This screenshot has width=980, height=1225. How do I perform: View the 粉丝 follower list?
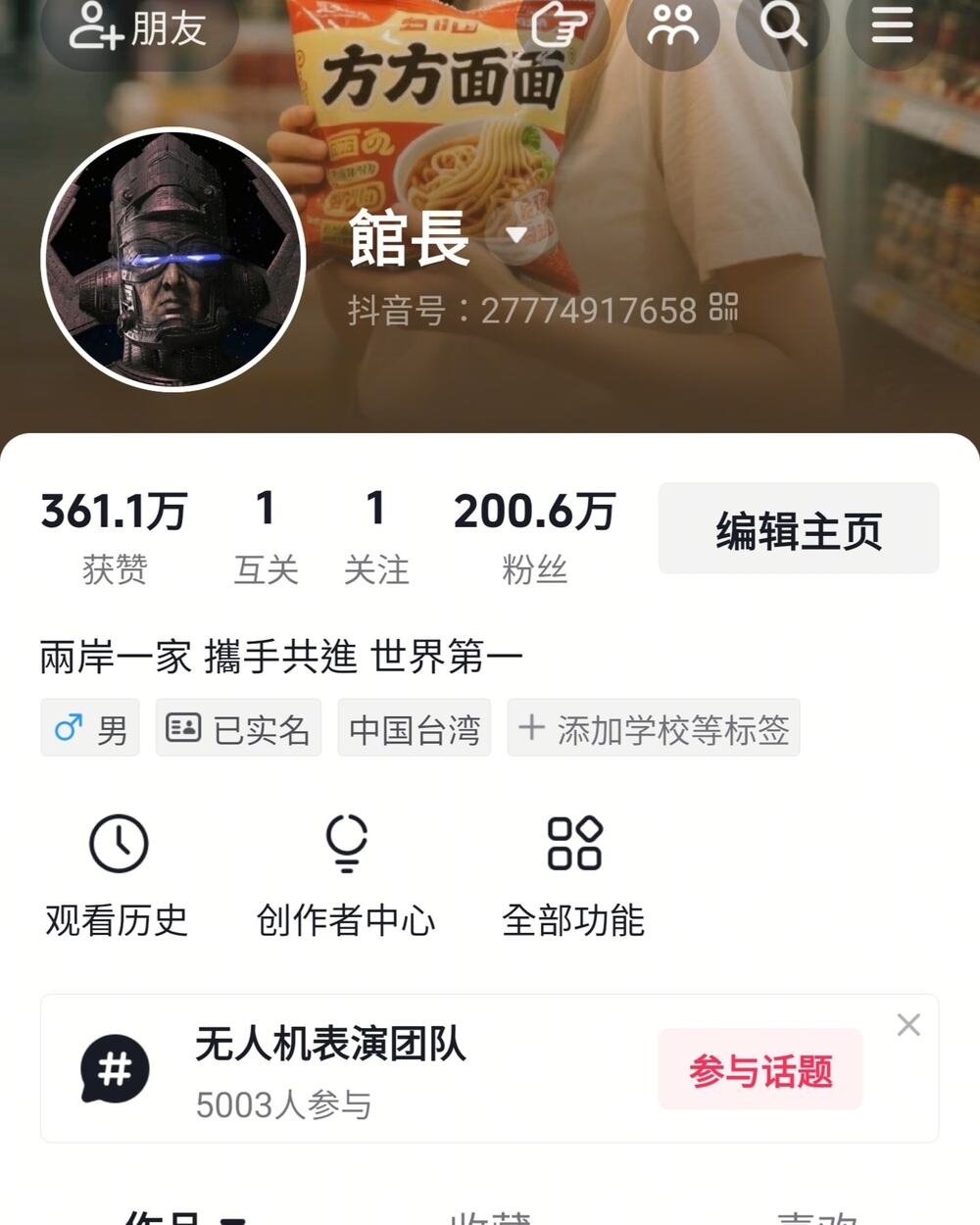[x=534, y=534]
